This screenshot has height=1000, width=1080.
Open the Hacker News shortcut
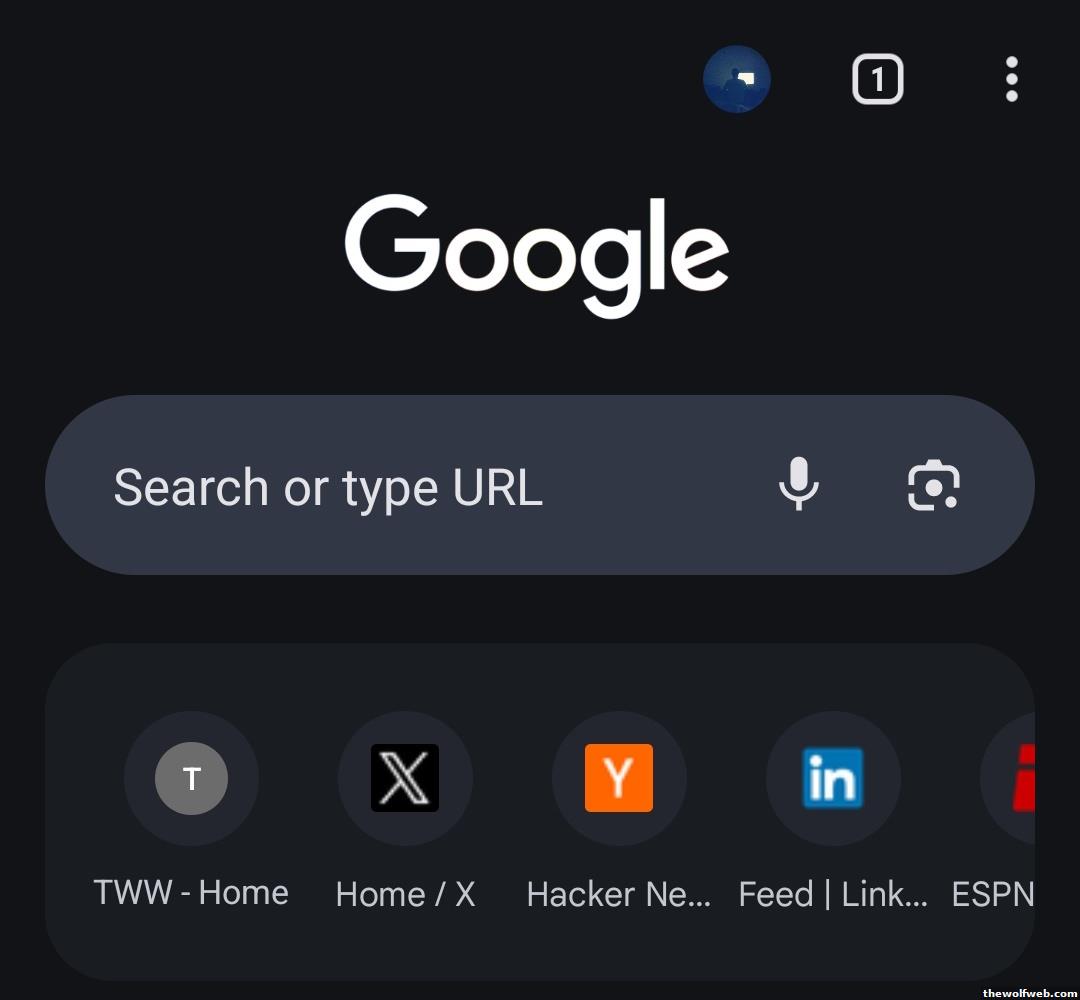619,778
